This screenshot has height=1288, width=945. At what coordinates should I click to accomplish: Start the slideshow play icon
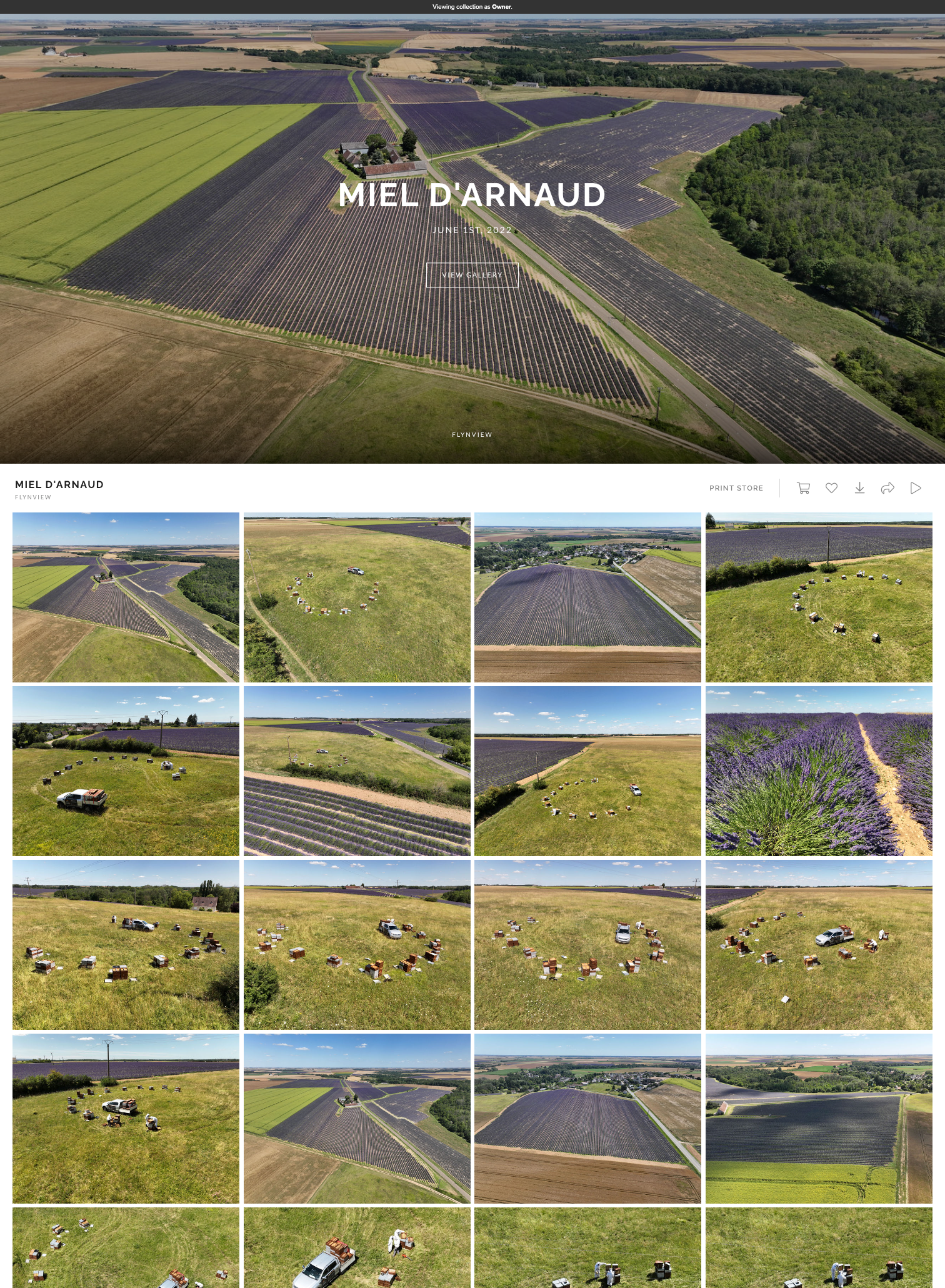(916, 488)
